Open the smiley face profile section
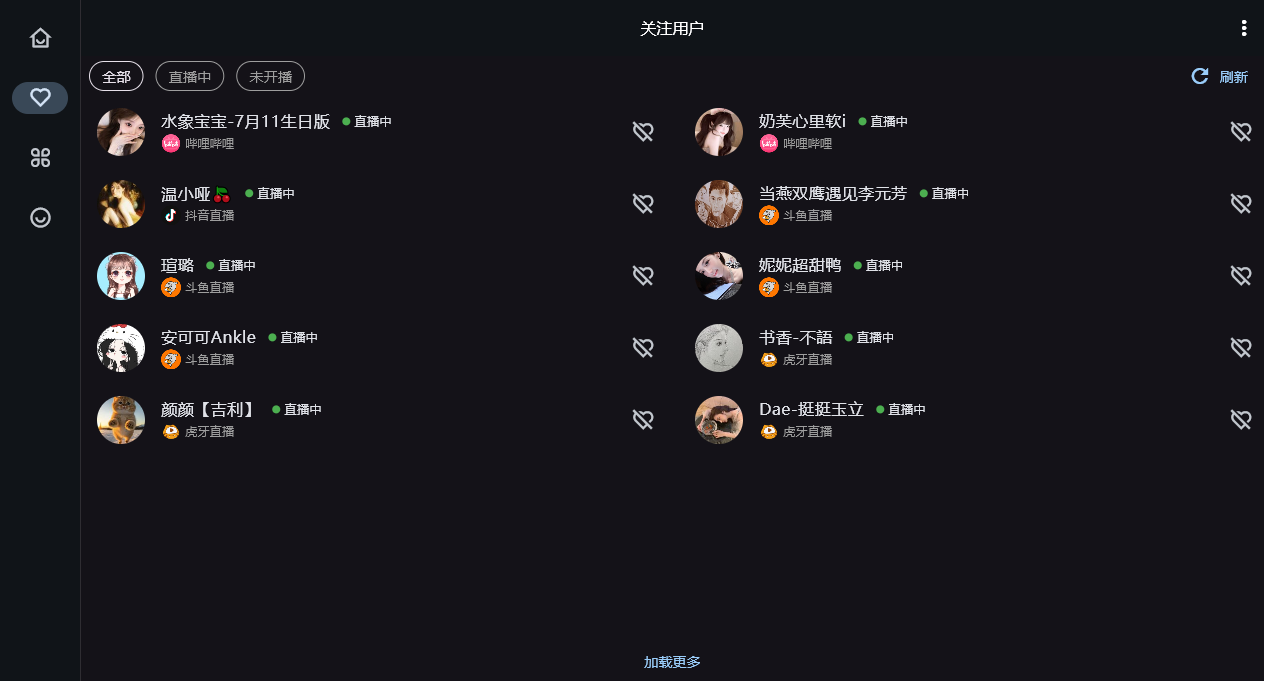 pos(40,217)
